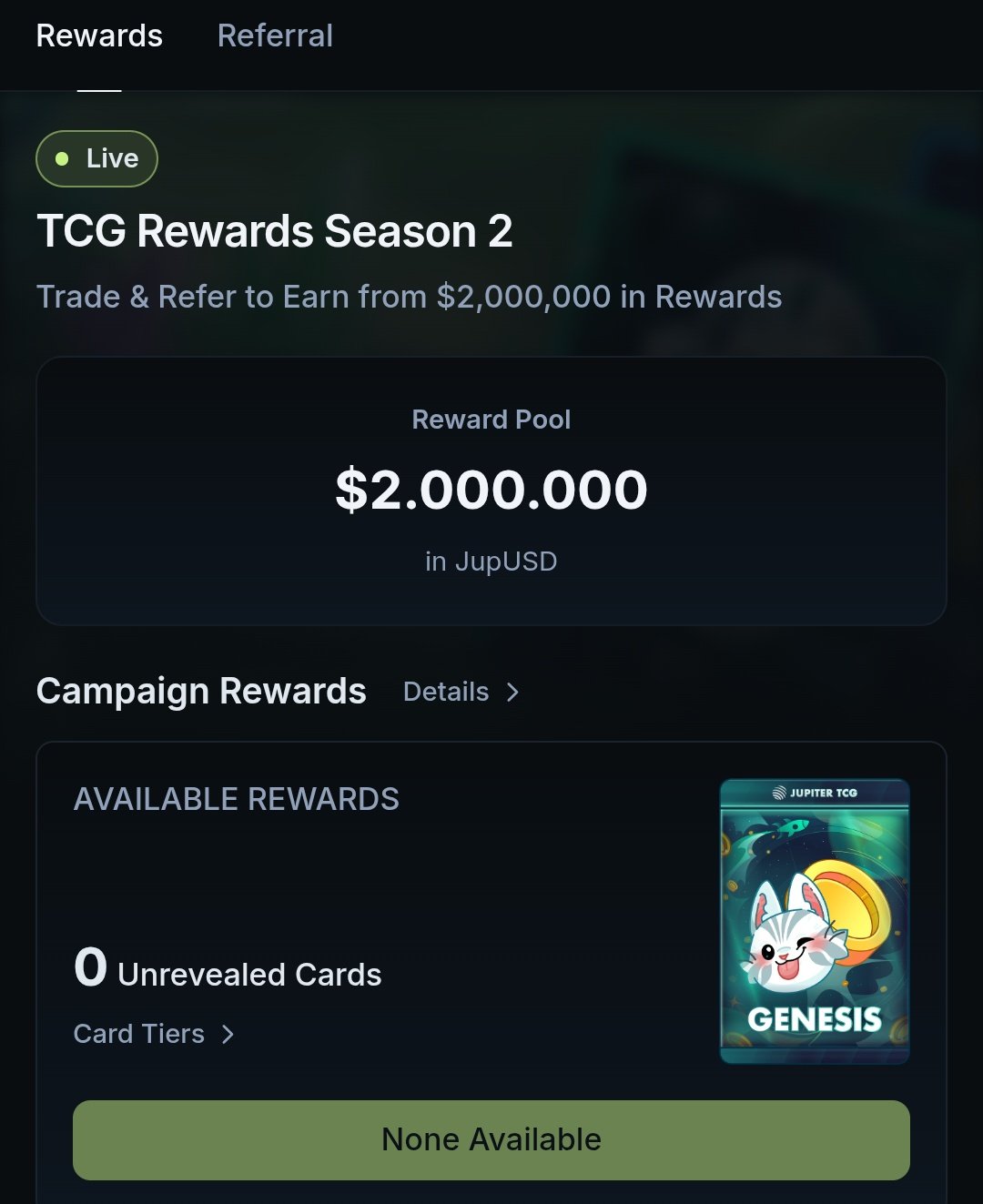This screenshot has height=1204, width=983.
Task: Open Campaign Rewards Details
Action: point(461,692)
